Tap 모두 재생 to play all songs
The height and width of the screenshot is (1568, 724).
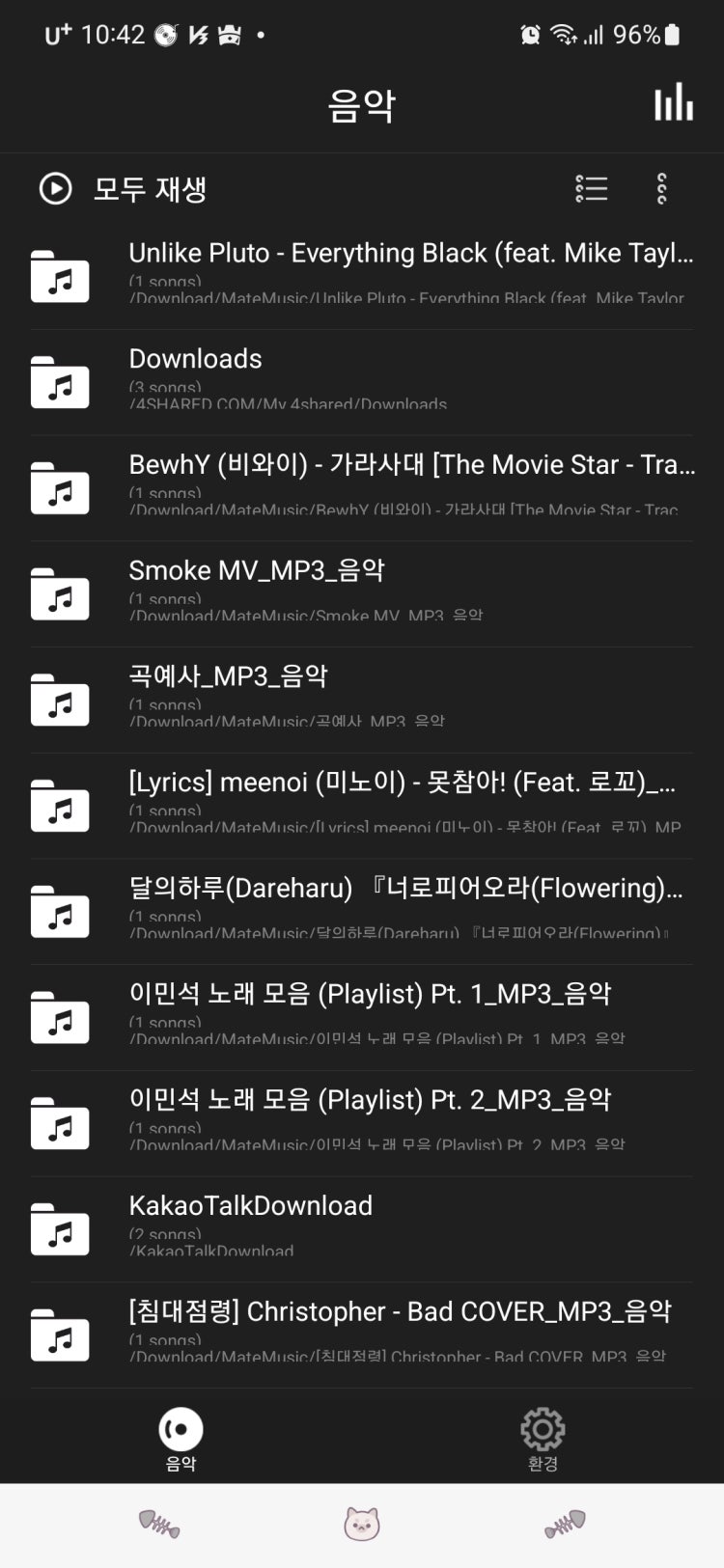coord(150,189)
